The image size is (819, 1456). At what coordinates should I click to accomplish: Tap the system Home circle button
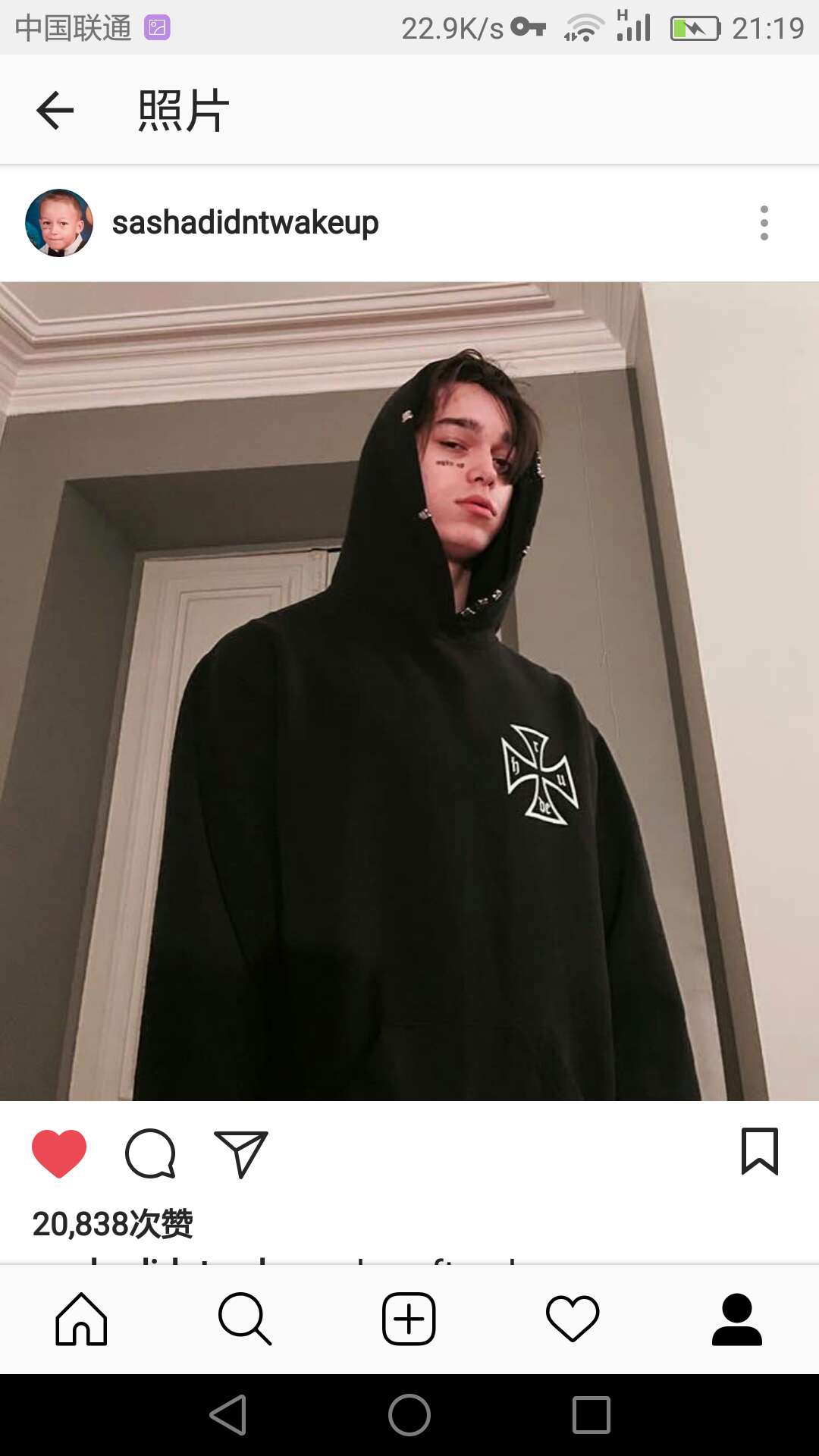point(409,1415)
